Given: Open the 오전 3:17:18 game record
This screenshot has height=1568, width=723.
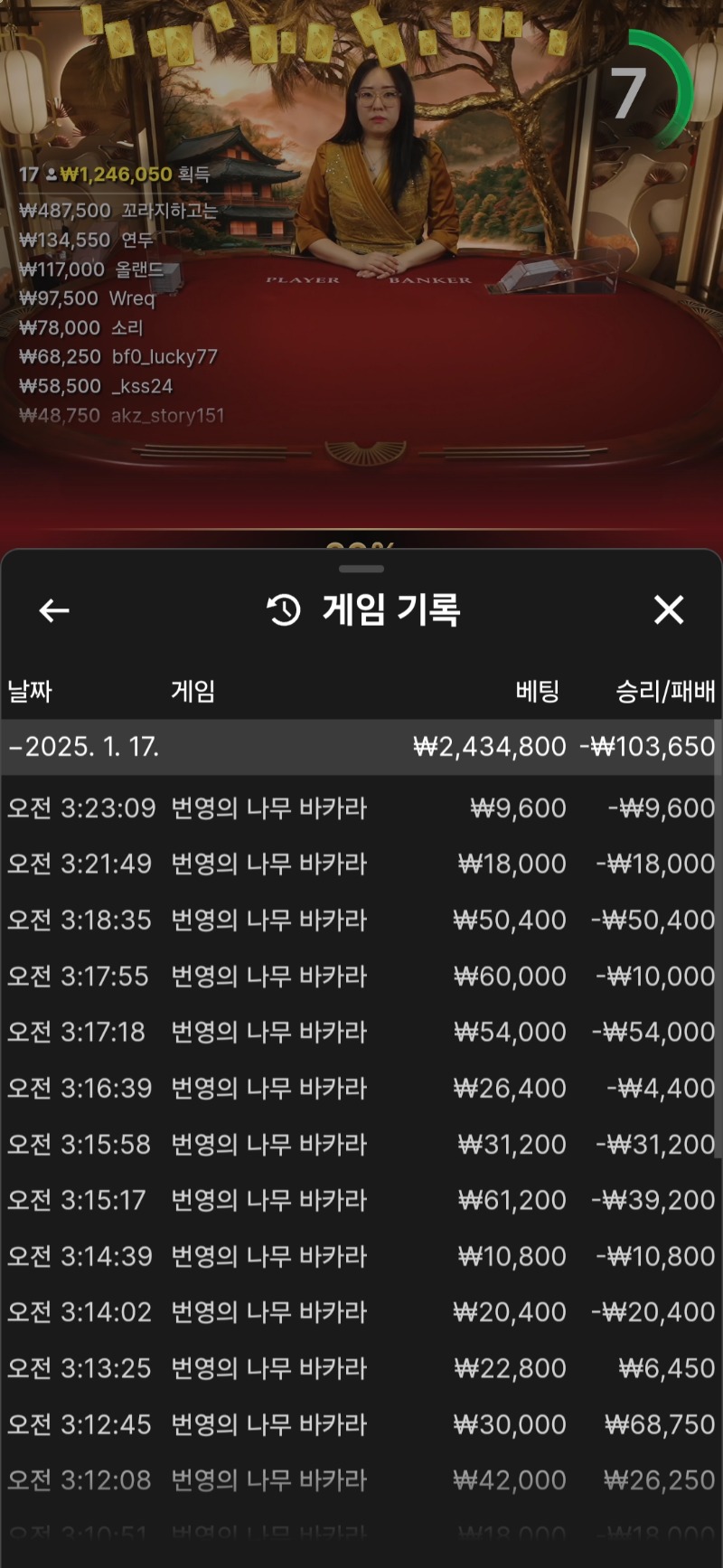Looking at the screenshot, I should click(x=360, y=1032).
